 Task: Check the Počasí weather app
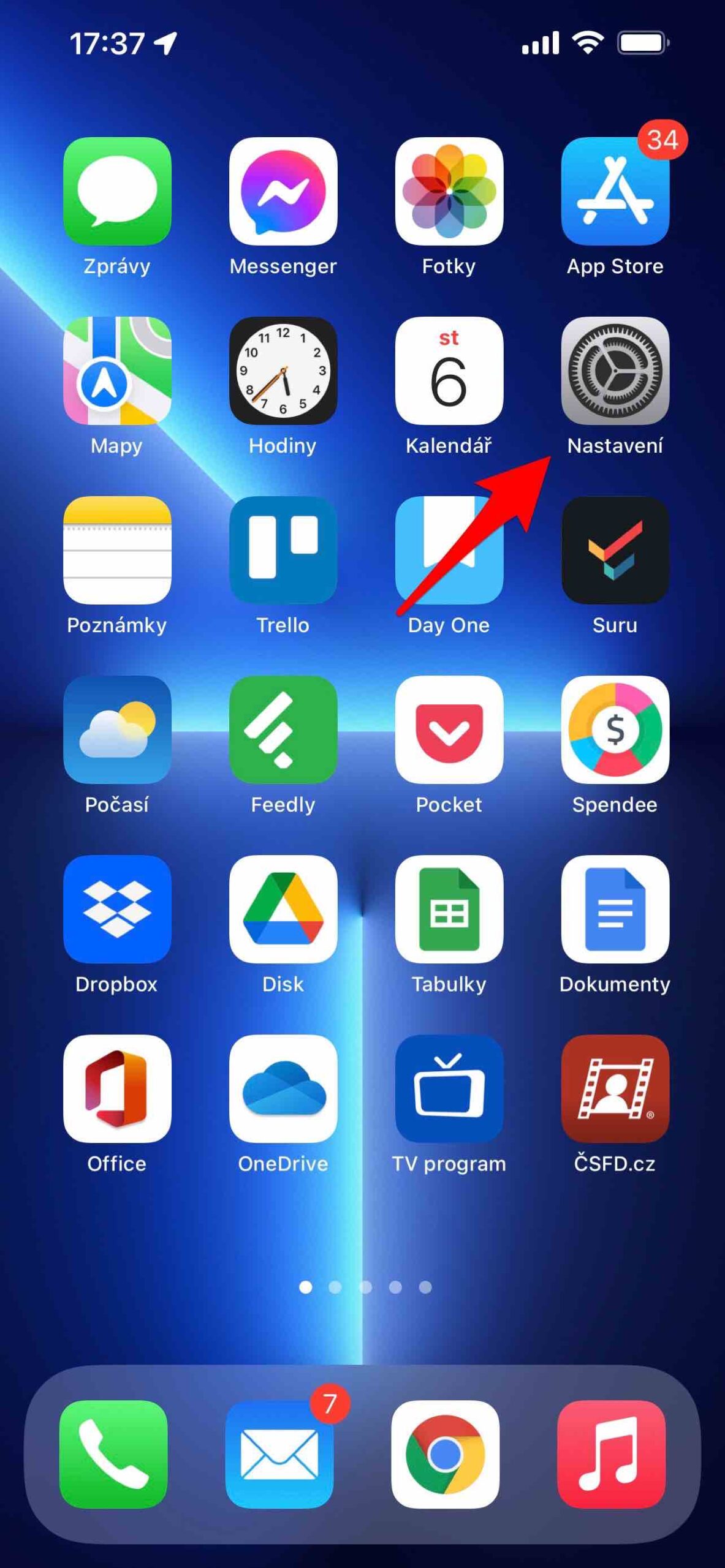pyautogui.click(x=117, y=729)
